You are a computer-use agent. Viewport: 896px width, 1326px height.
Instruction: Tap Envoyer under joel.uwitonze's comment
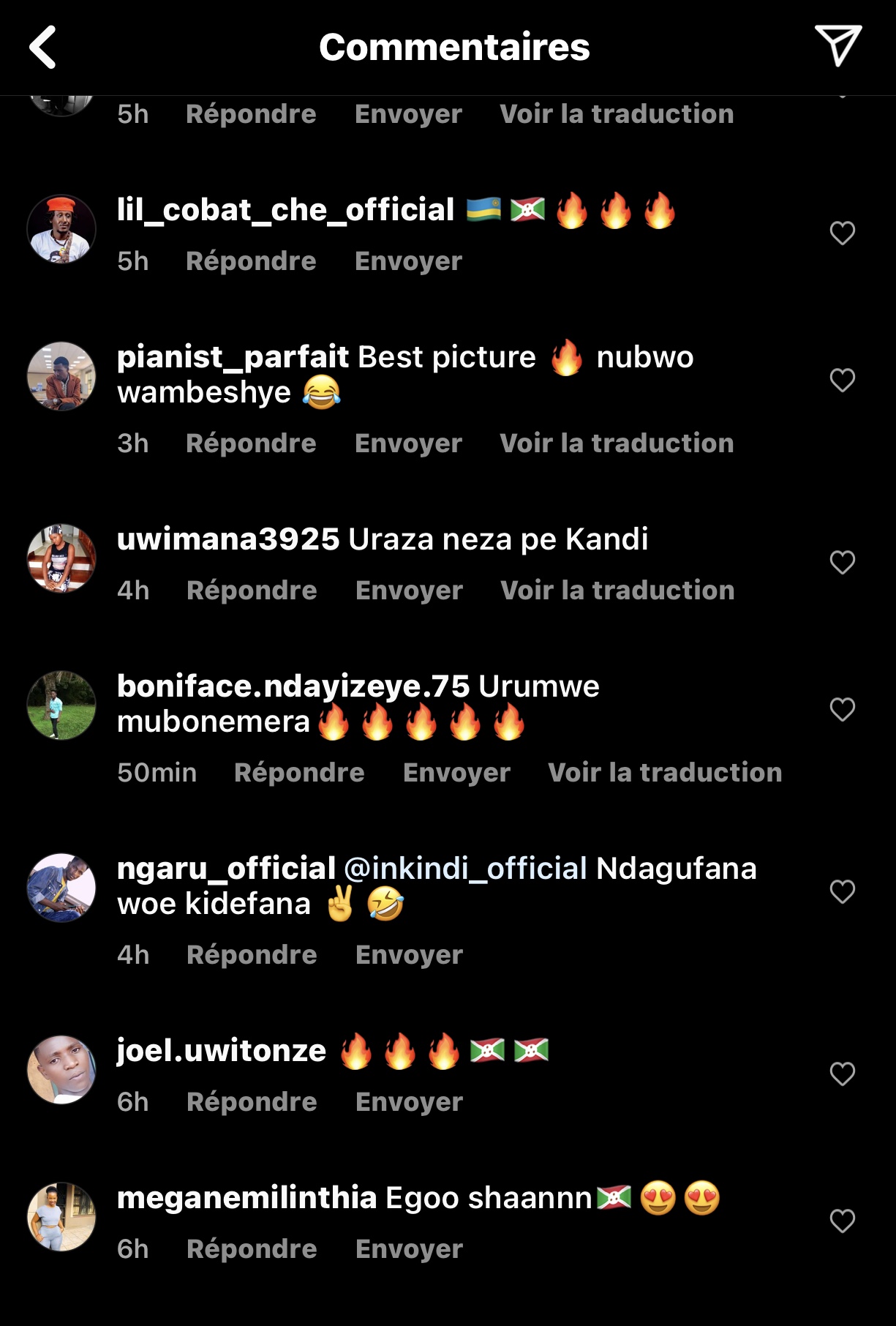[x=409, y=1102]
